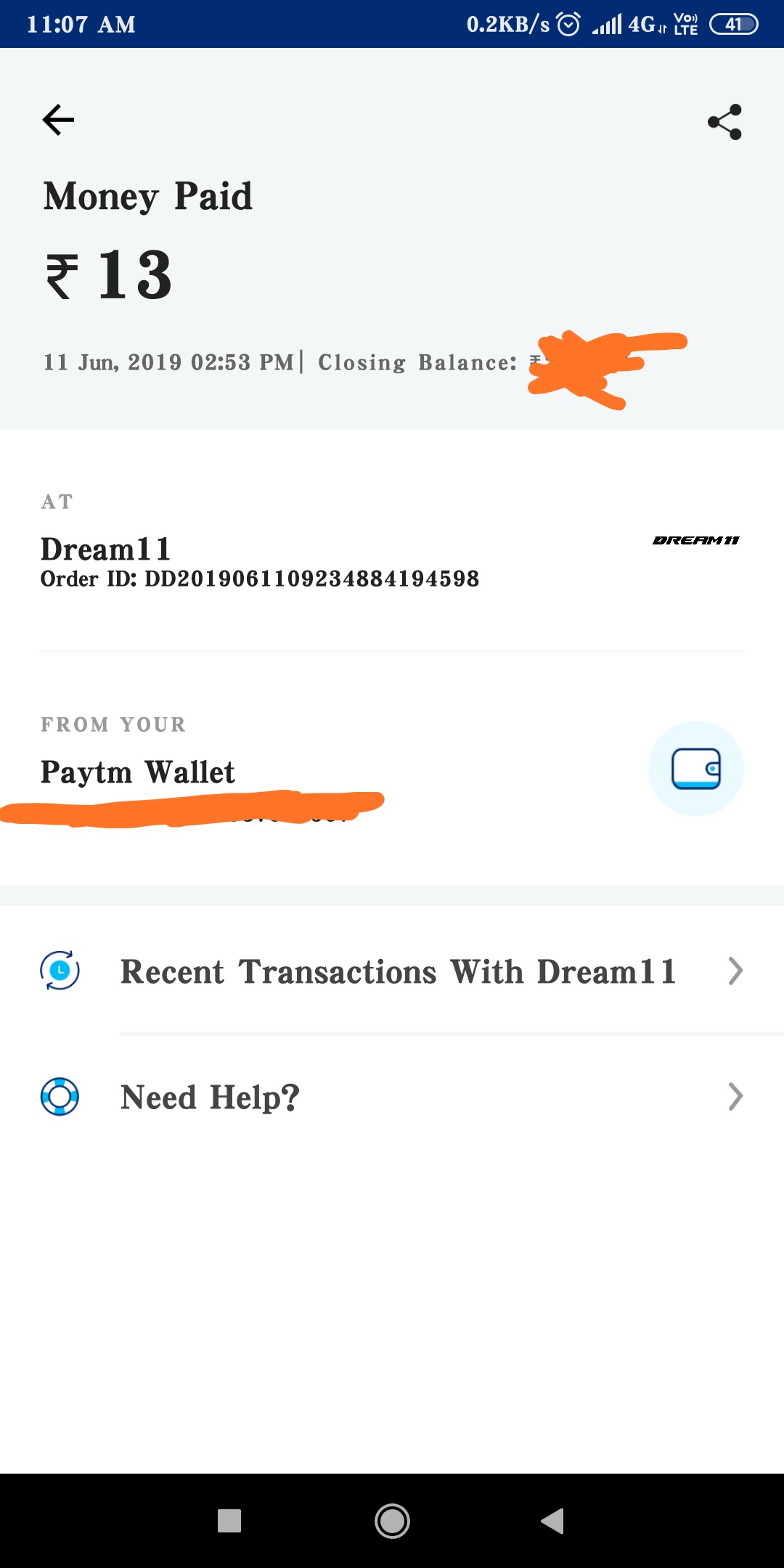Share this payment receipt
Image resolution: width=784 pixels, height=1568 pixels.
pos(724,122)
